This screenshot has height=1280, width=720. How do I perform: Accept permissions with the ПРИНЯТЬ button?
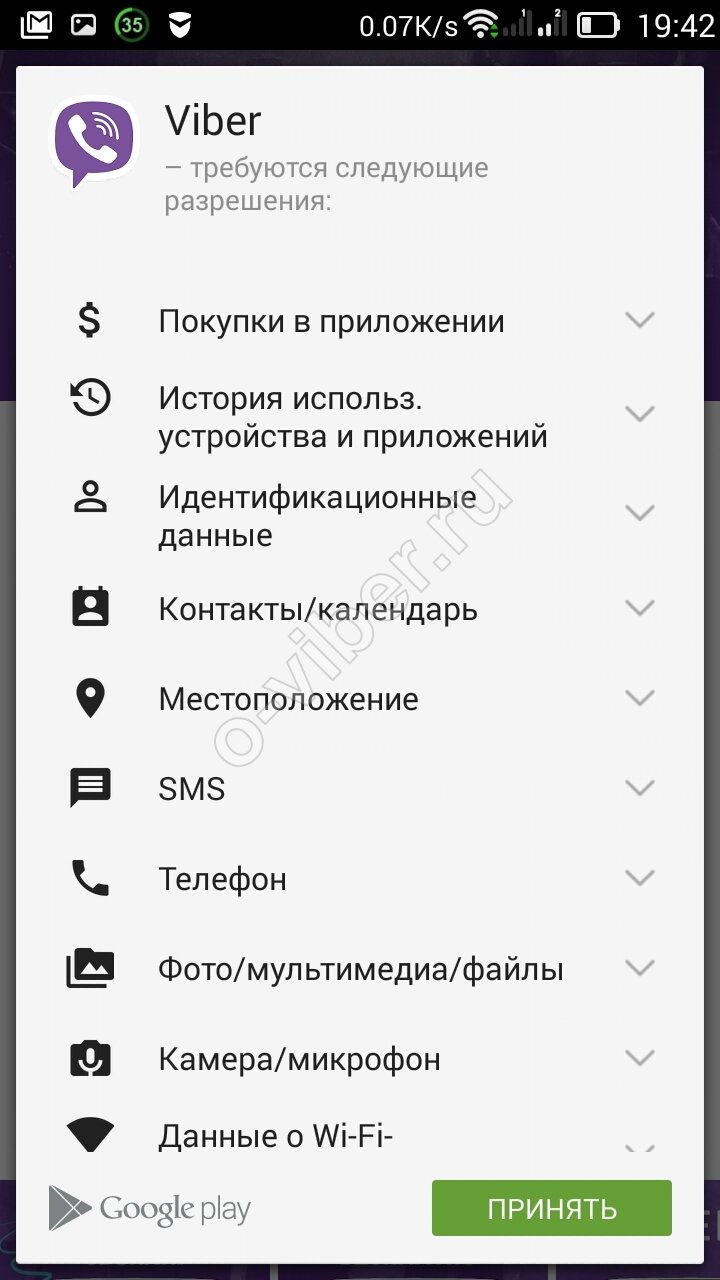click(x=551, y=1208)
